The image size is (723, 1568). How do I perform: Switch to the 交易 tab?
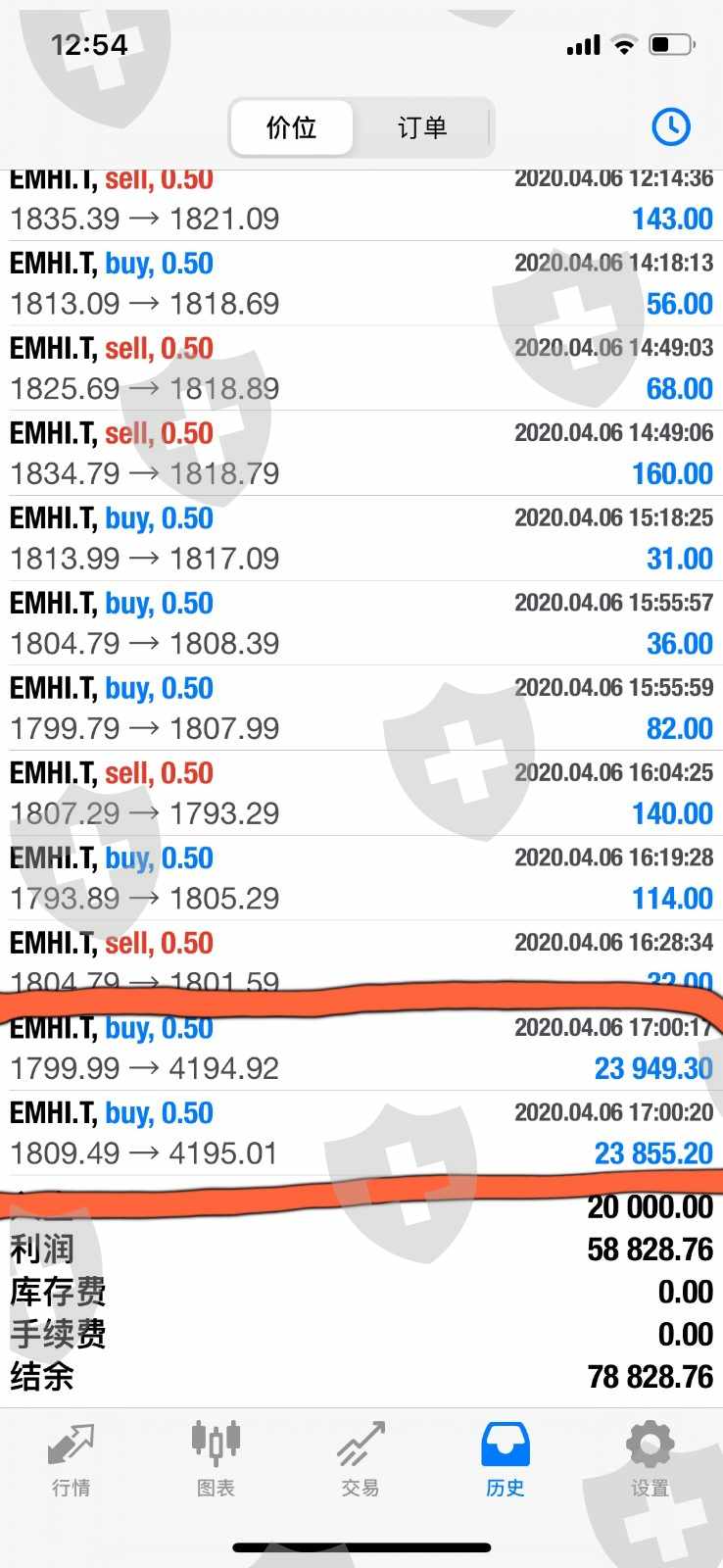(x=361, y=1460)
